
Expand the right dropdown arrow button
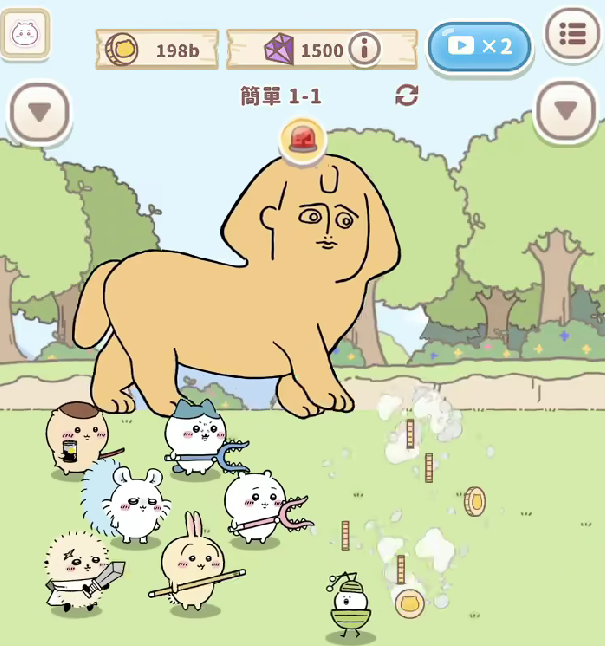(566, 111)
